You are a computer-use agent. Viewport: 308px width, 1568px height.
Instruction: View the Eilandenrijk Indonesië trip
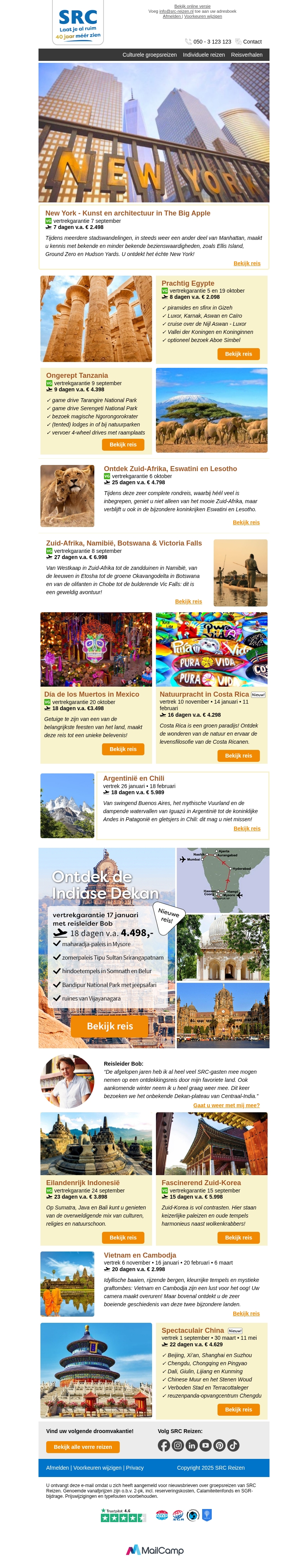[123, 1238]
